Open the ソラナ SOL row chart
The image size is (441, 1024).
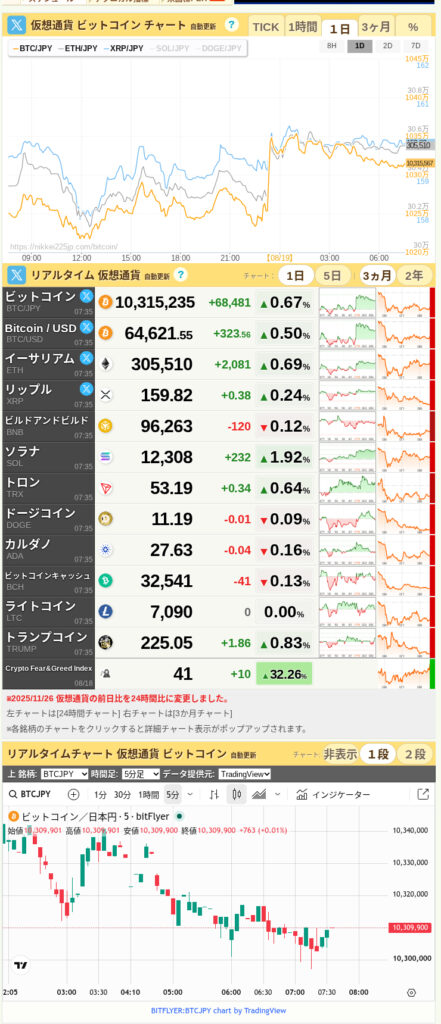pyautogui.click(x=348, y=457)
